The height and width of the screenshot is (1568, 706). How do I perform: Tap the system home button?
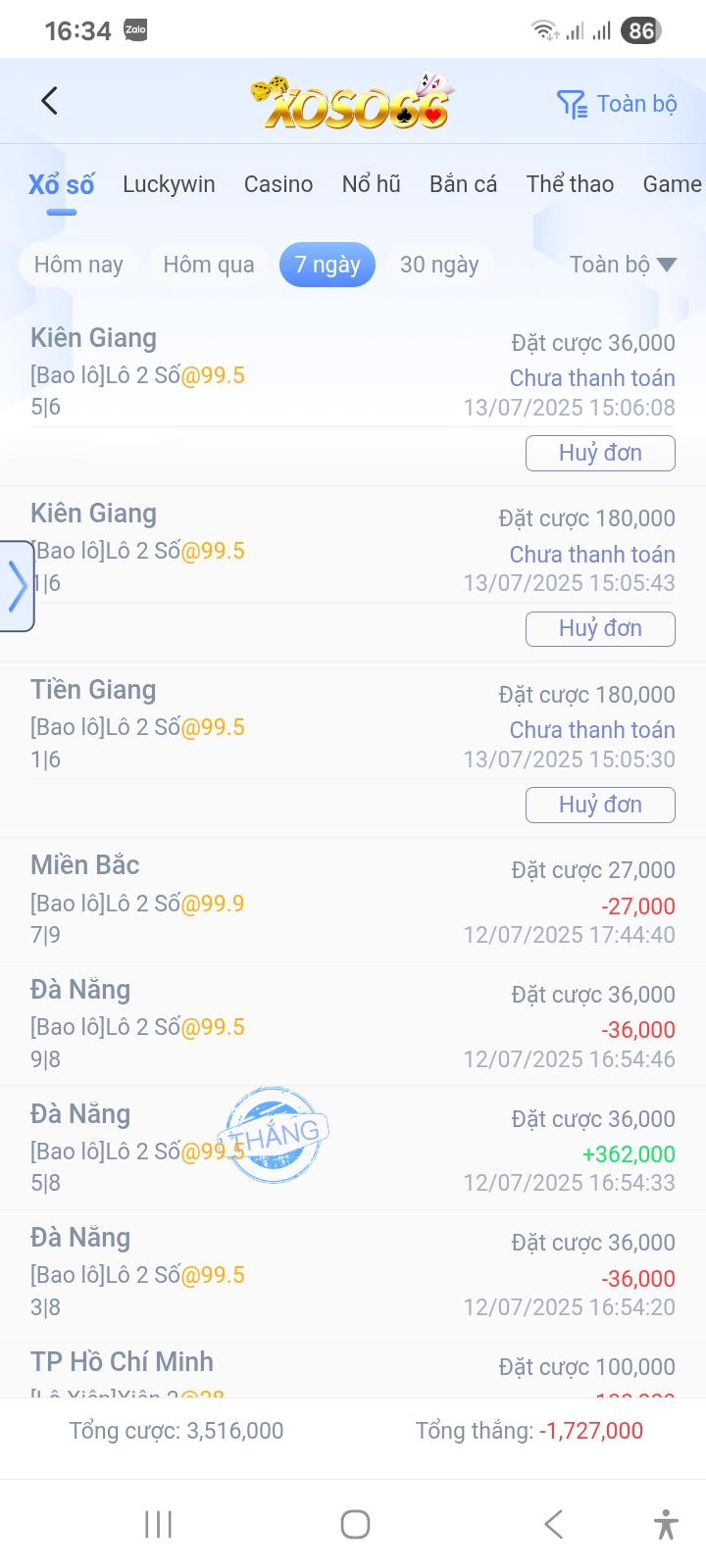coord(355,1524)
